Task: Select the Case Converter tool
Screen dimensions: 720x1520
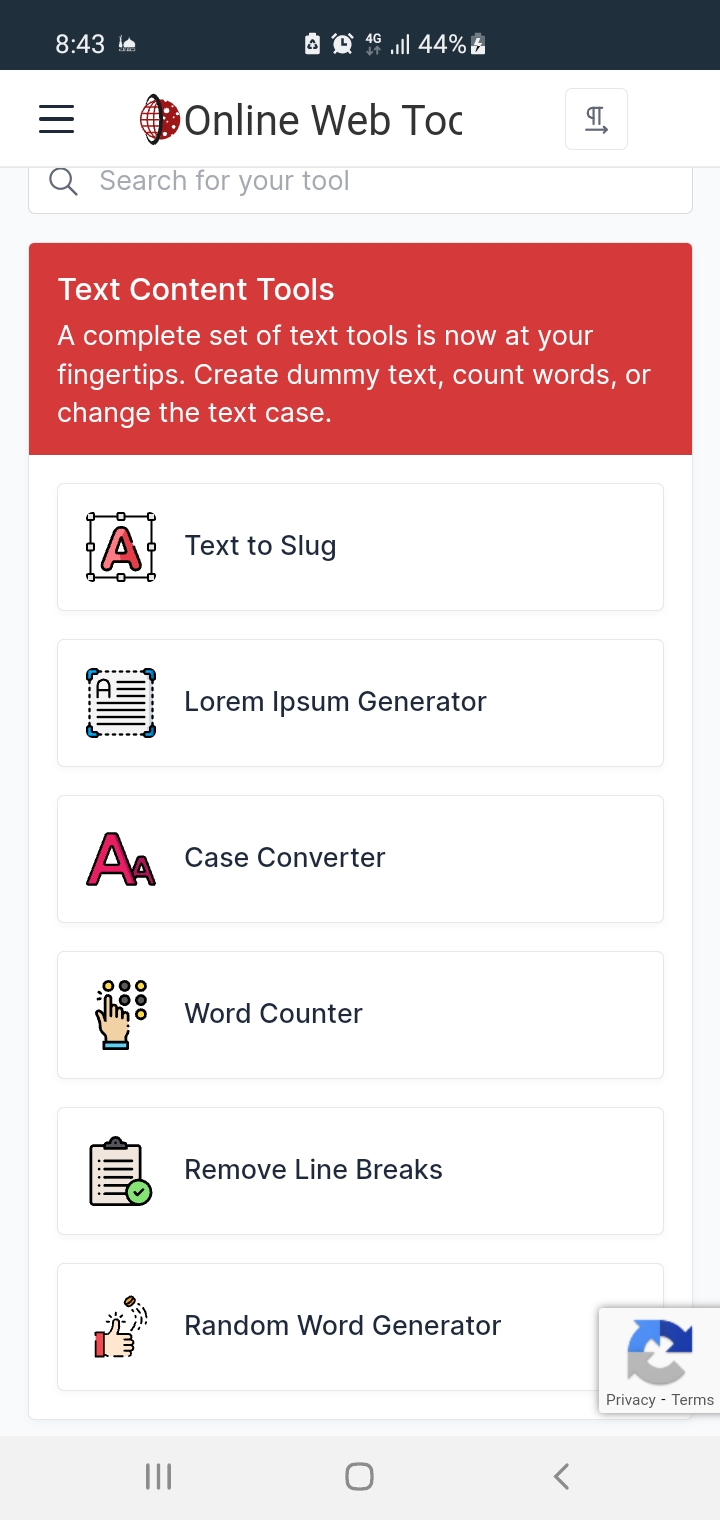Action: click(x=360, y=859)
